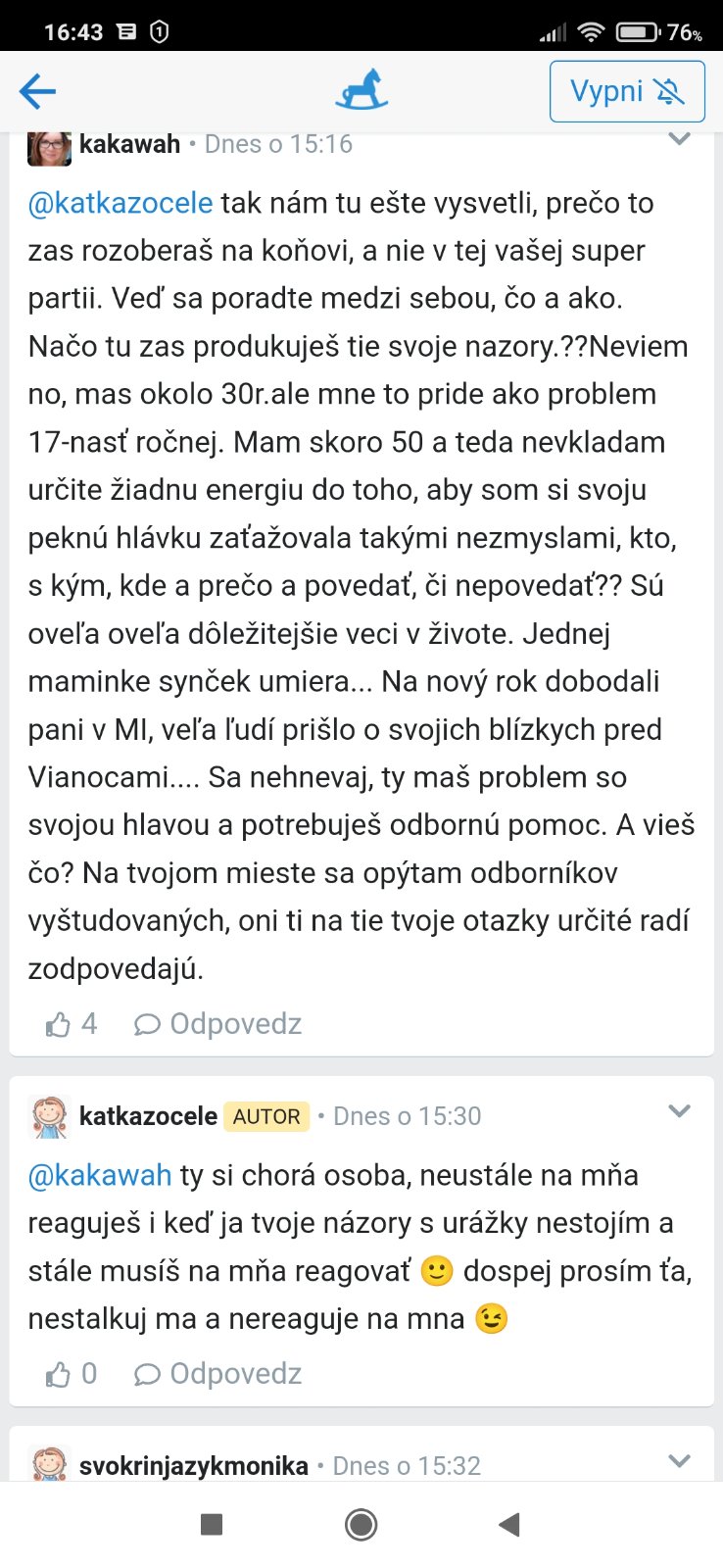Image resolution: width=723 pixels, height=1568 pixels.
Task: Like katkazocele's comment with 0 likes
Action: (60, 1374)
